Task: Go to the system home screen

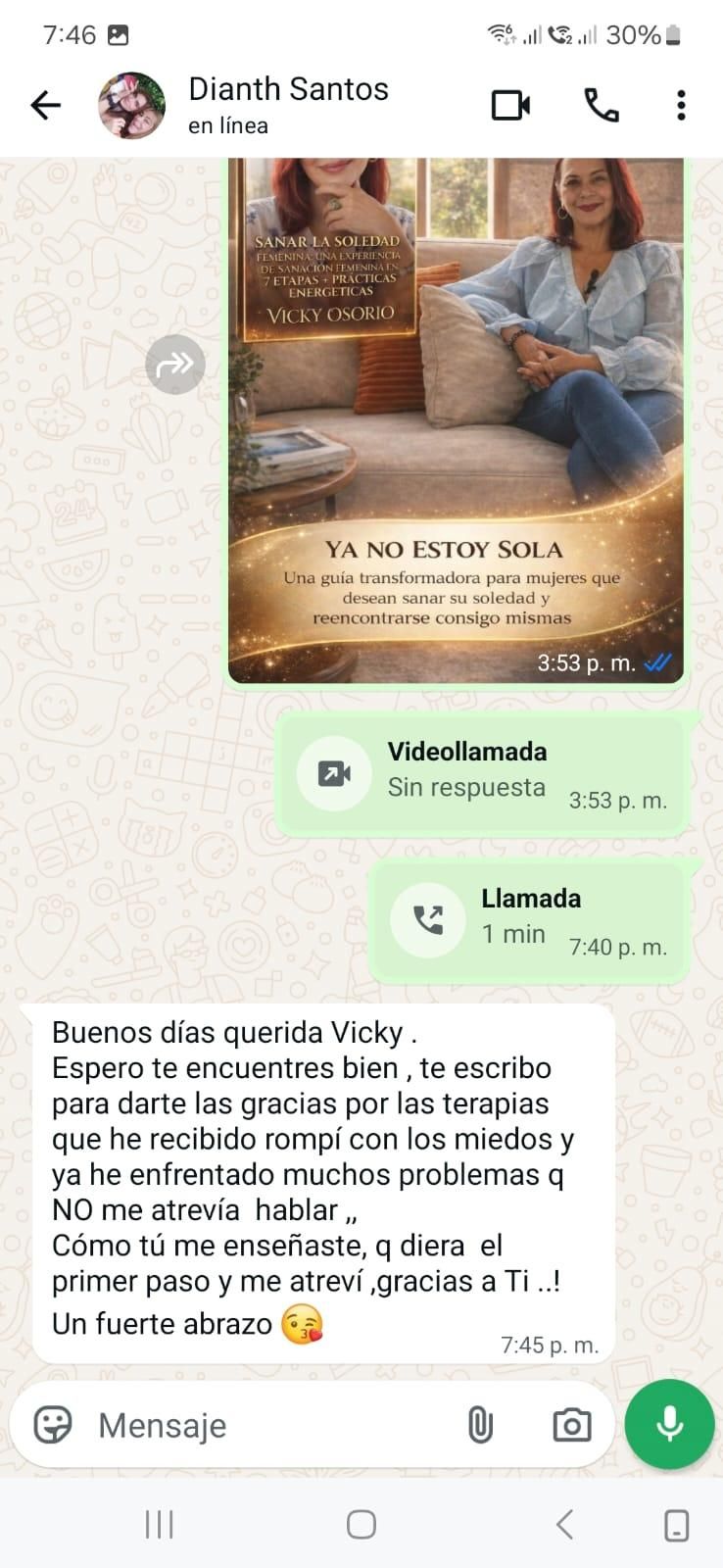Action: tap(361, 1524)
